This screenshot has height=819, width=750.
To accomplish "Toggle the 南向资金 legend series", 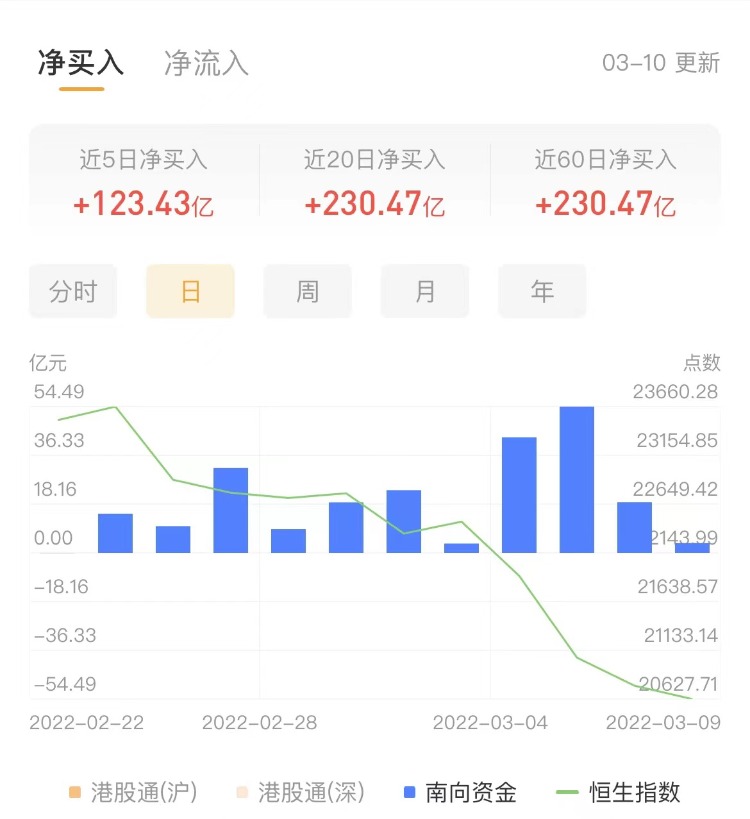I will pos(460,793).
